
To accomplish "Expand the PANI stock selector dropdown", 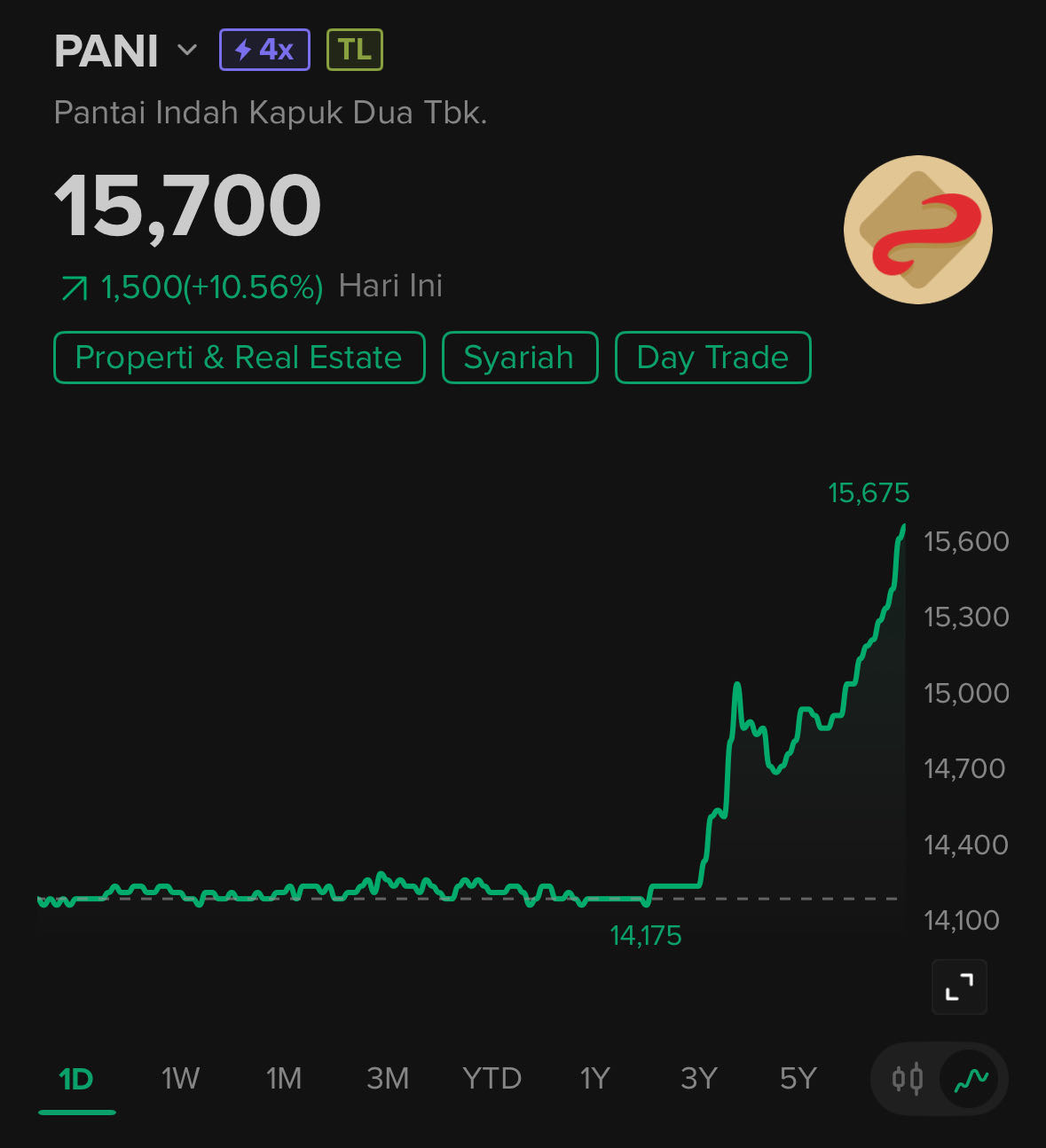I will pyautogui.click(x=186, y=50).
